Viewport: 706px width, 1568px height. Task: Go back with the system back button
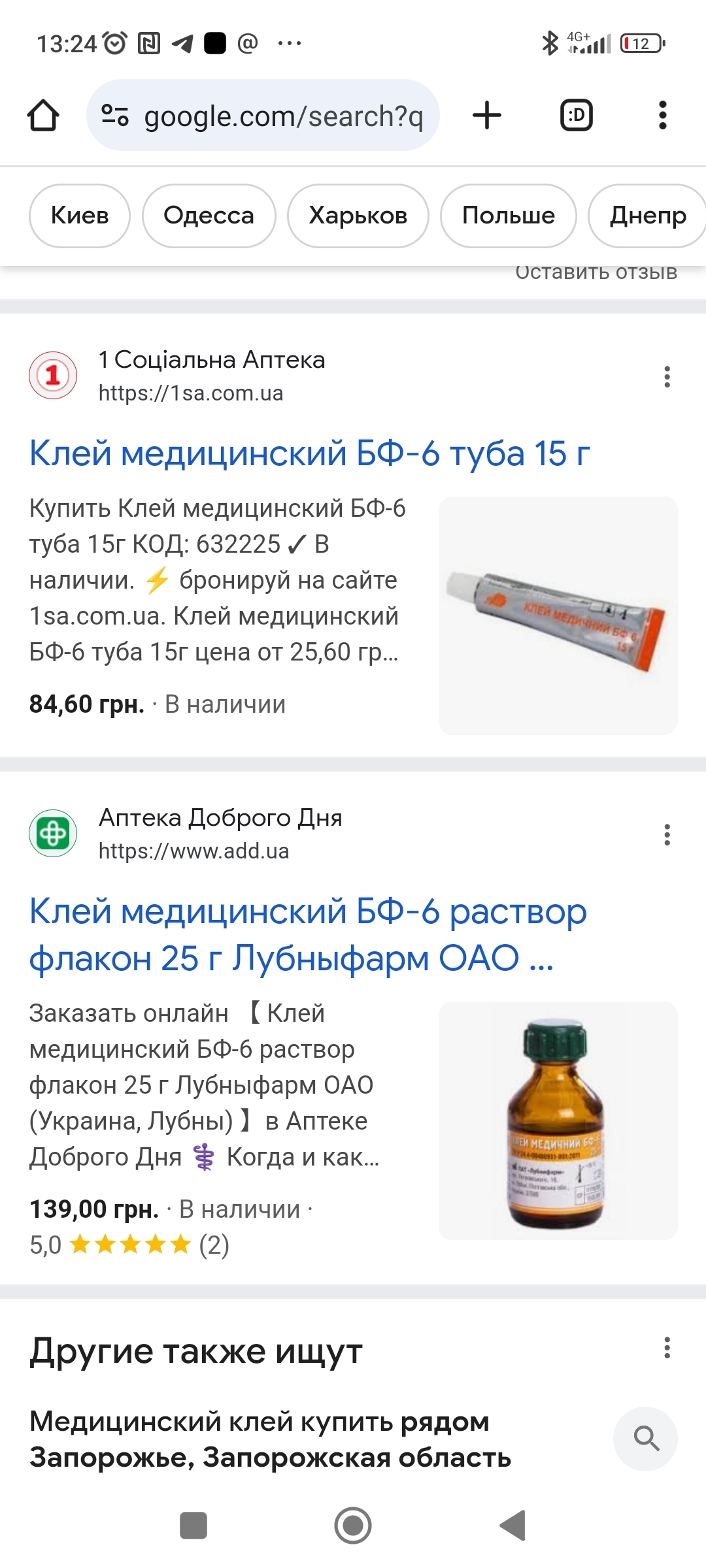coord(513,1526)
